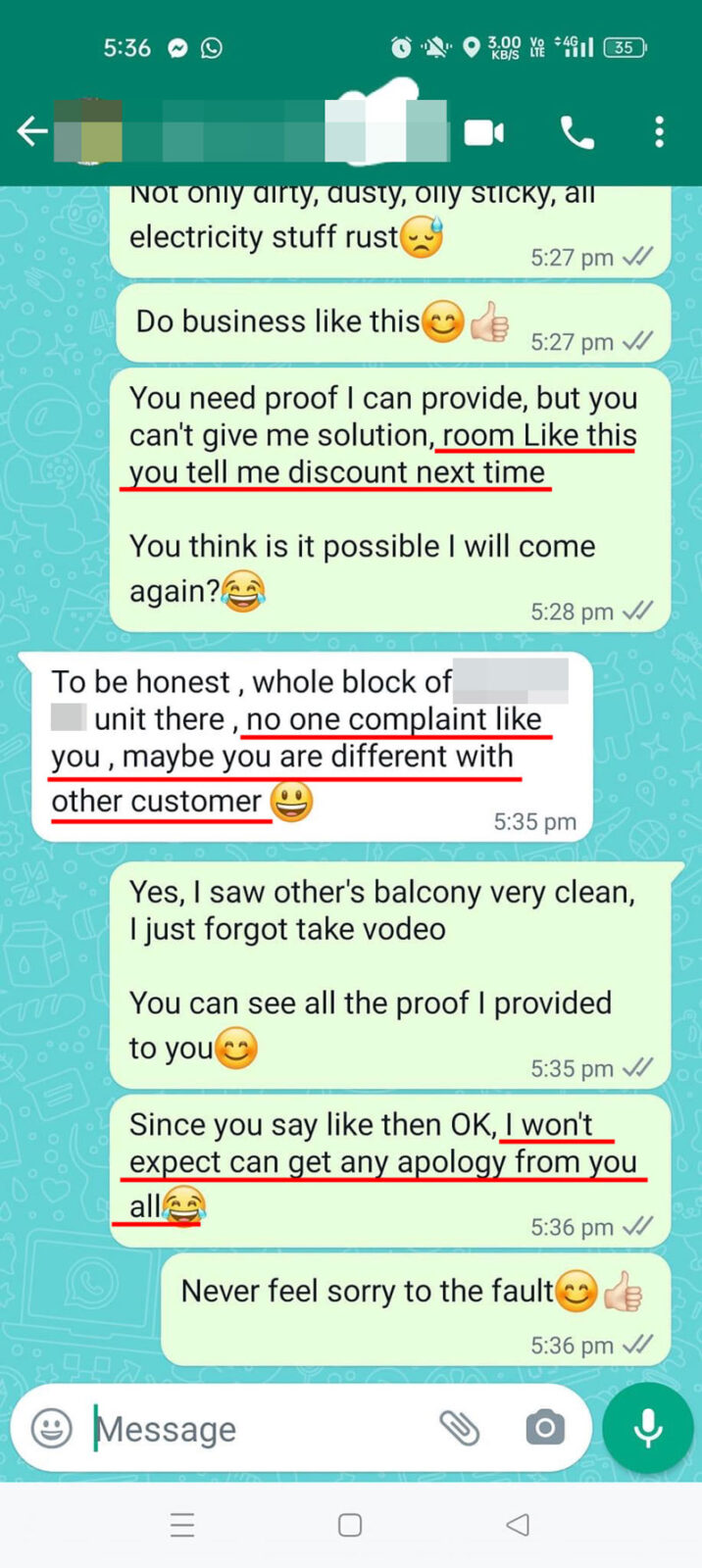Focus the Message input field
This screenshot has height=1568, width=702.
point(255,1429)
